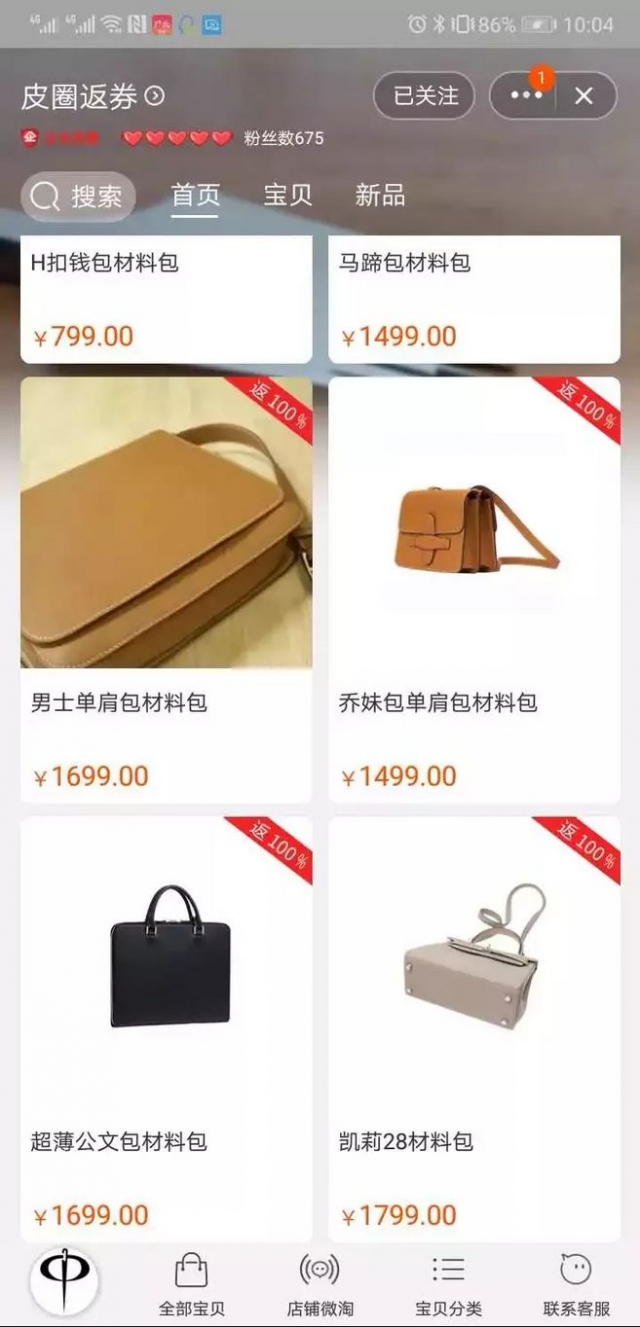640x1327 pixels.
Task: Go to 全部宝贝 in bottom bar
Action: coord(191,1284)
